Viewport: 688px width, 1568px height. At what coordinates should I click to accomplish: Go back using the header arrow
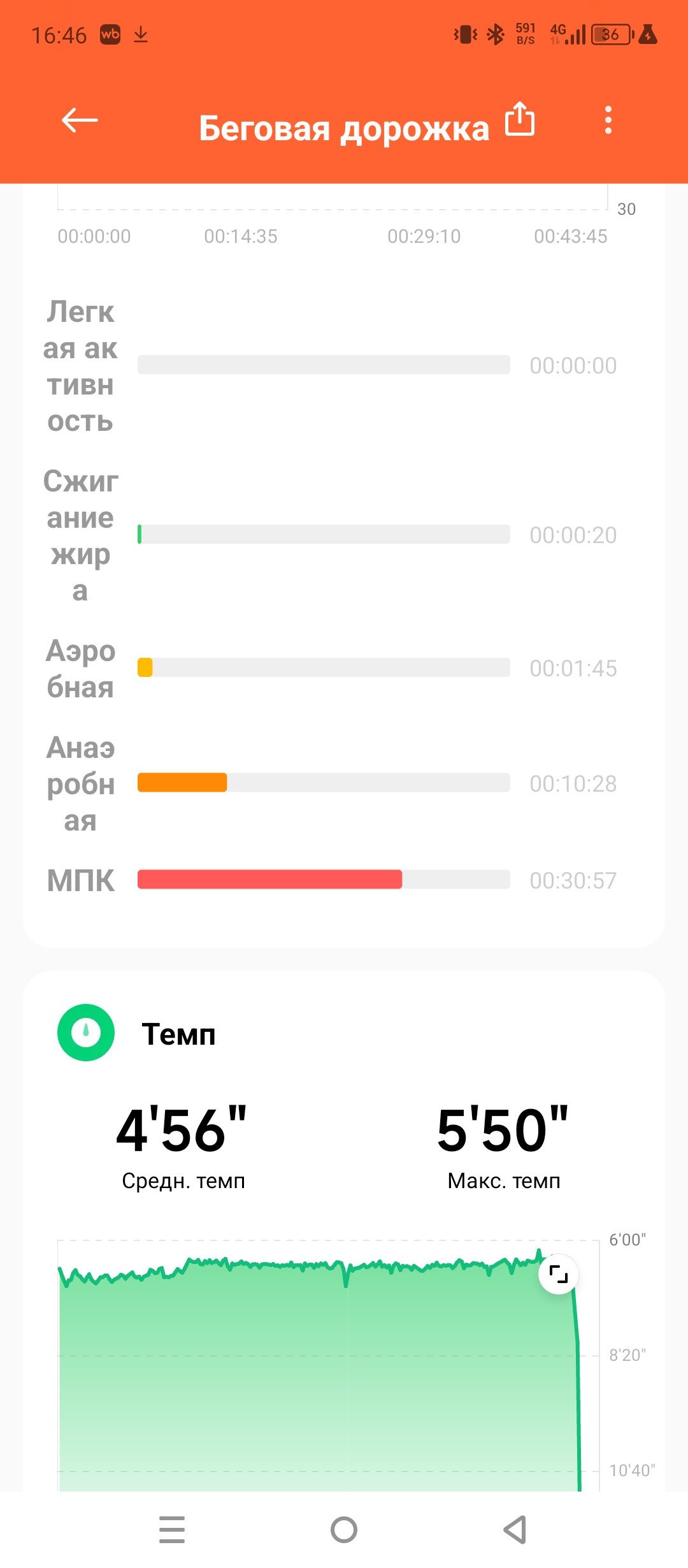click(79, 120)
